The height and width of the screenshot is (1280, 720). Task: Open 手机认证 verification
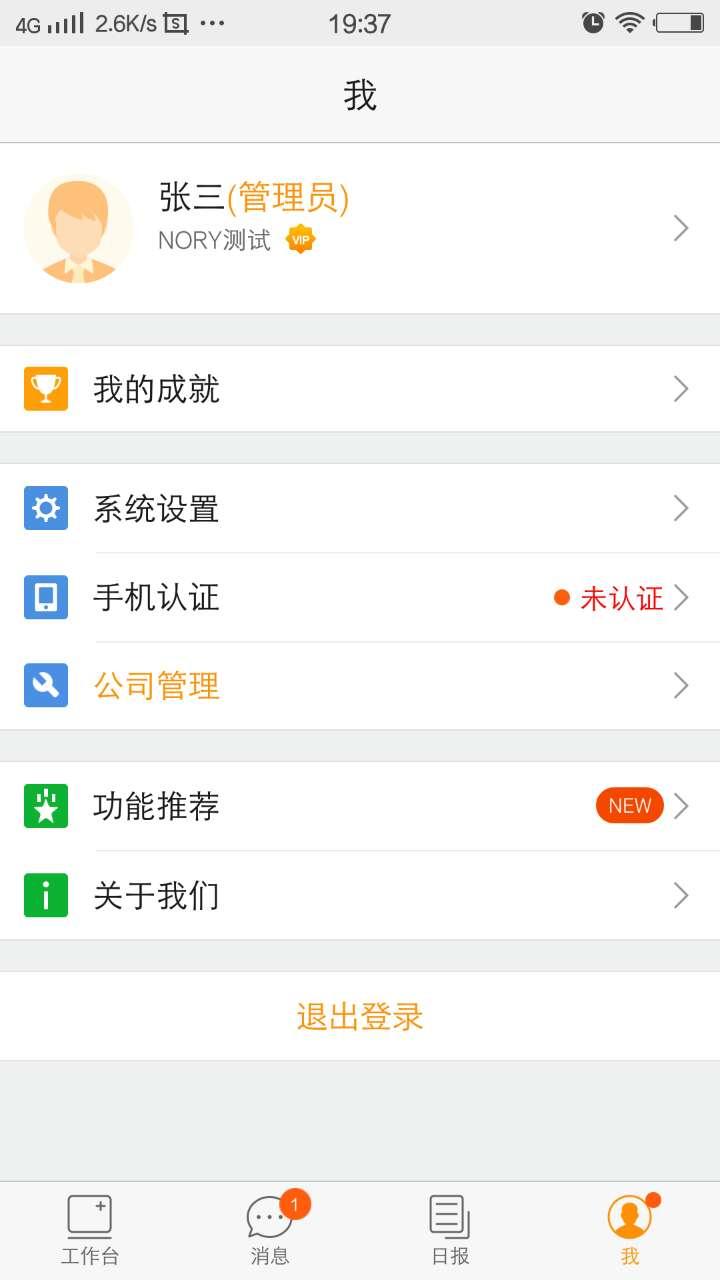(360, 598)
